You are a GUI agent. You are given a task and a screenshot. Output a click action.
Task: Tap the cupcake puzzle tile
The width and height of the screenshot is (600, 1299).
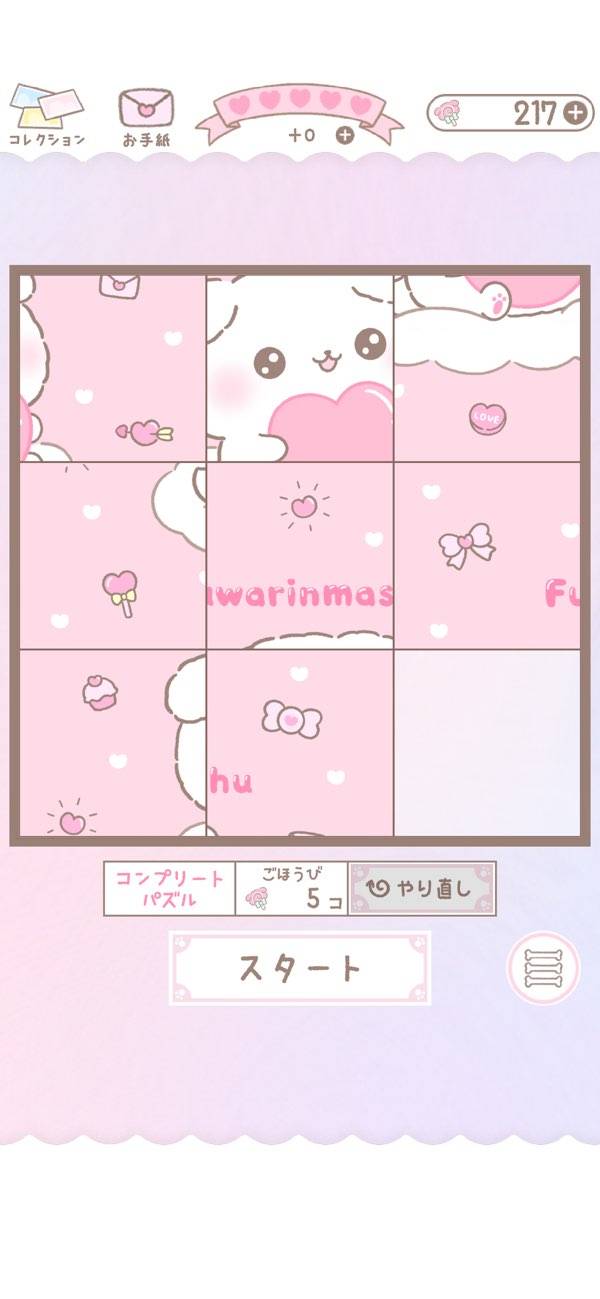pyautogui.click(x=113, y=743)
